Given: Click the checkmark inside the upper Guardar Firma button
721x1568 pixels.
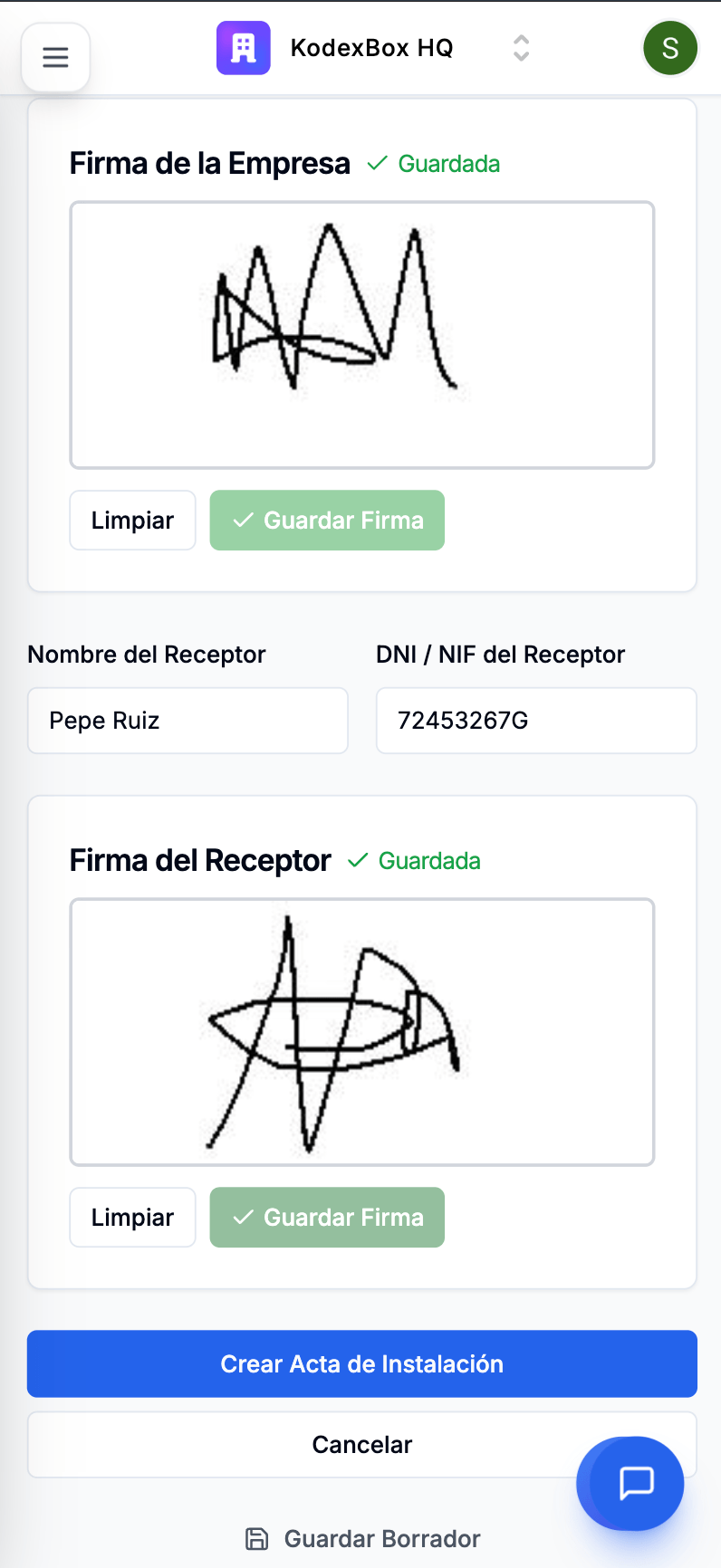Looking at the screenshot, I should 243,520.
